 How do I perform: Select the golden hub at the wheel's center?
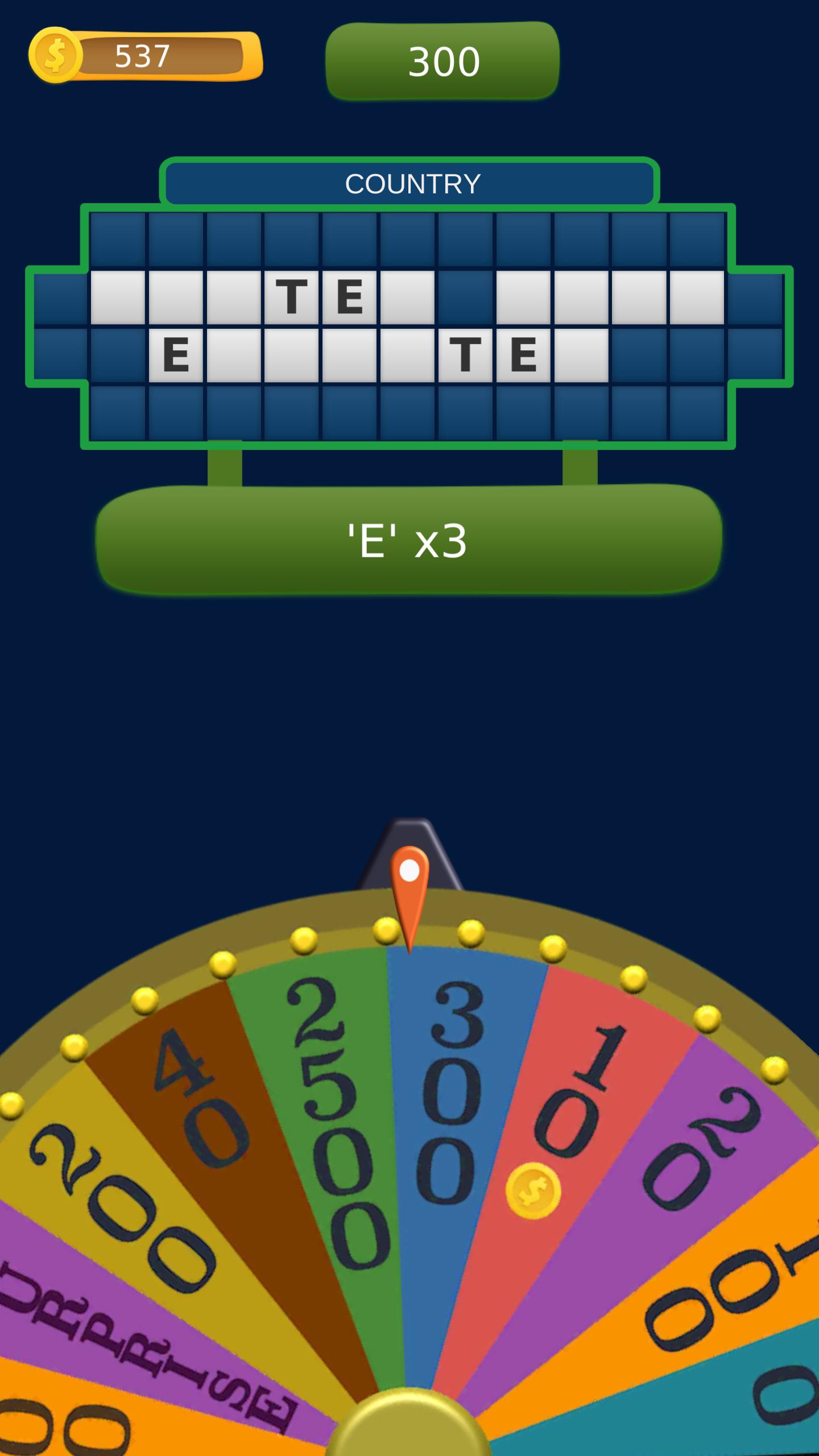(x=409, y=1433)
